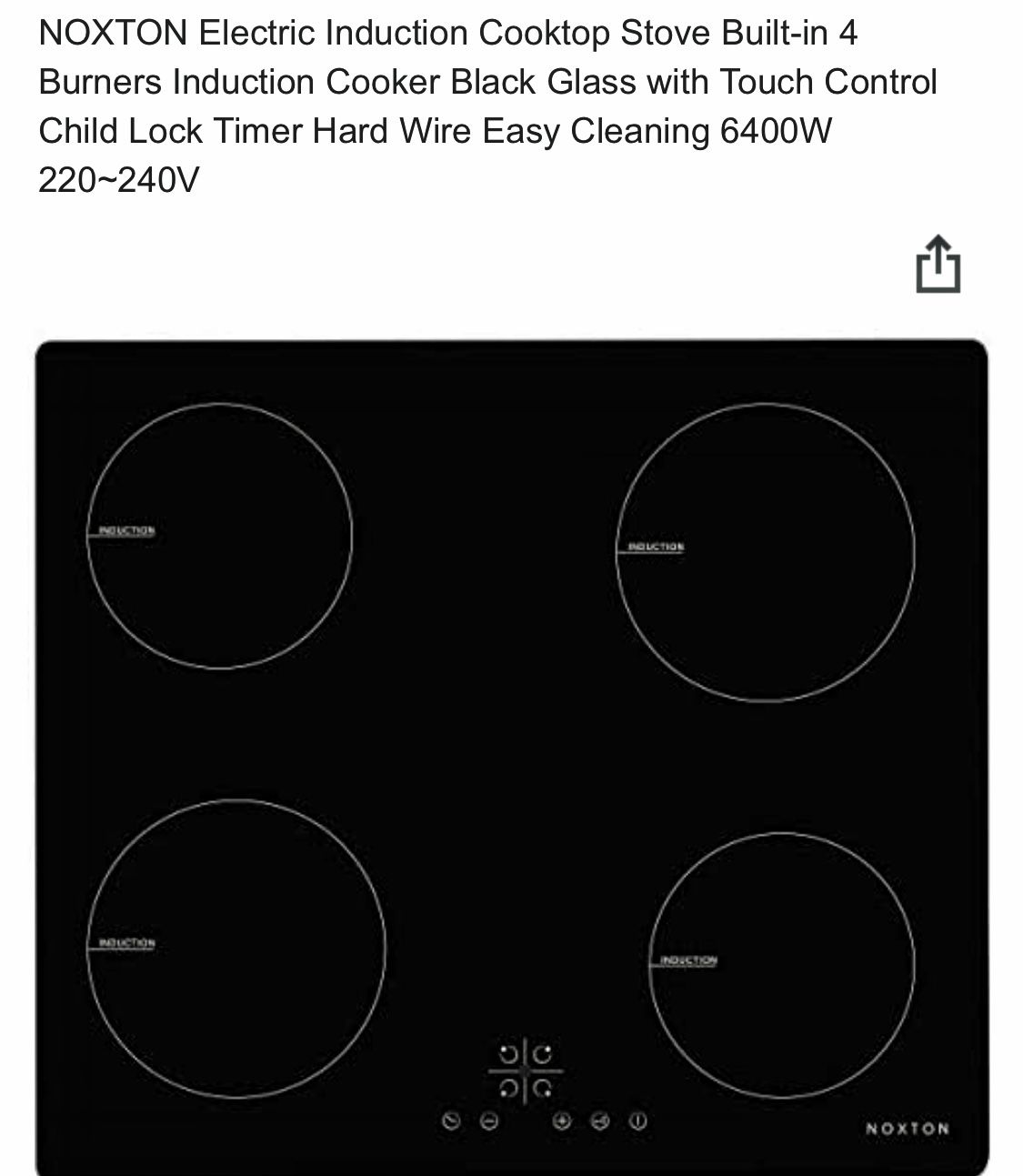Select bottom-right zone on the burner selector cross
This screenshot has height=1176, width=1023.
[x=542, y=1088]
